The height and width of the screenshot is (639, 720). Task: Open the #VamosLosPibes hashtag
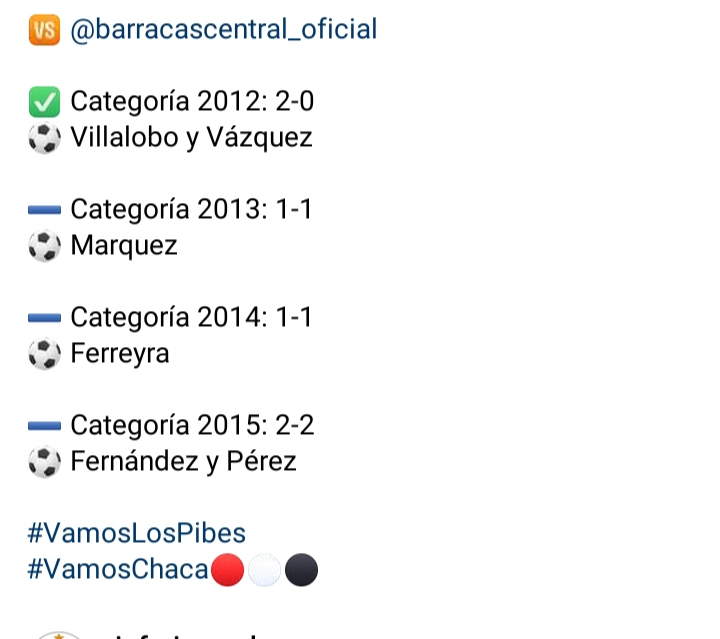[136, 533]
